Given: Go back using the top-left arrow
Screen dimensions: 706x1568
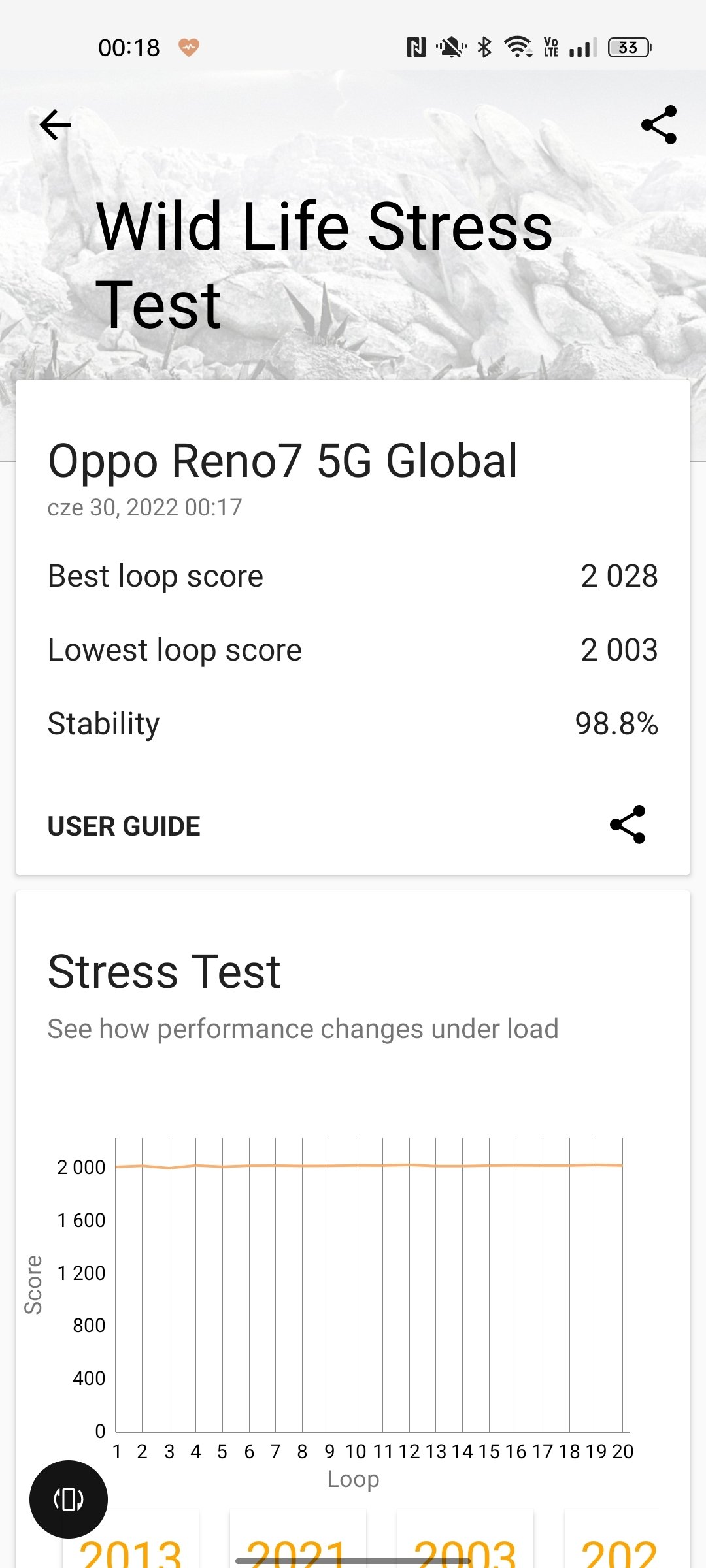Looking at the screenshot, I should tap(55, 125).
